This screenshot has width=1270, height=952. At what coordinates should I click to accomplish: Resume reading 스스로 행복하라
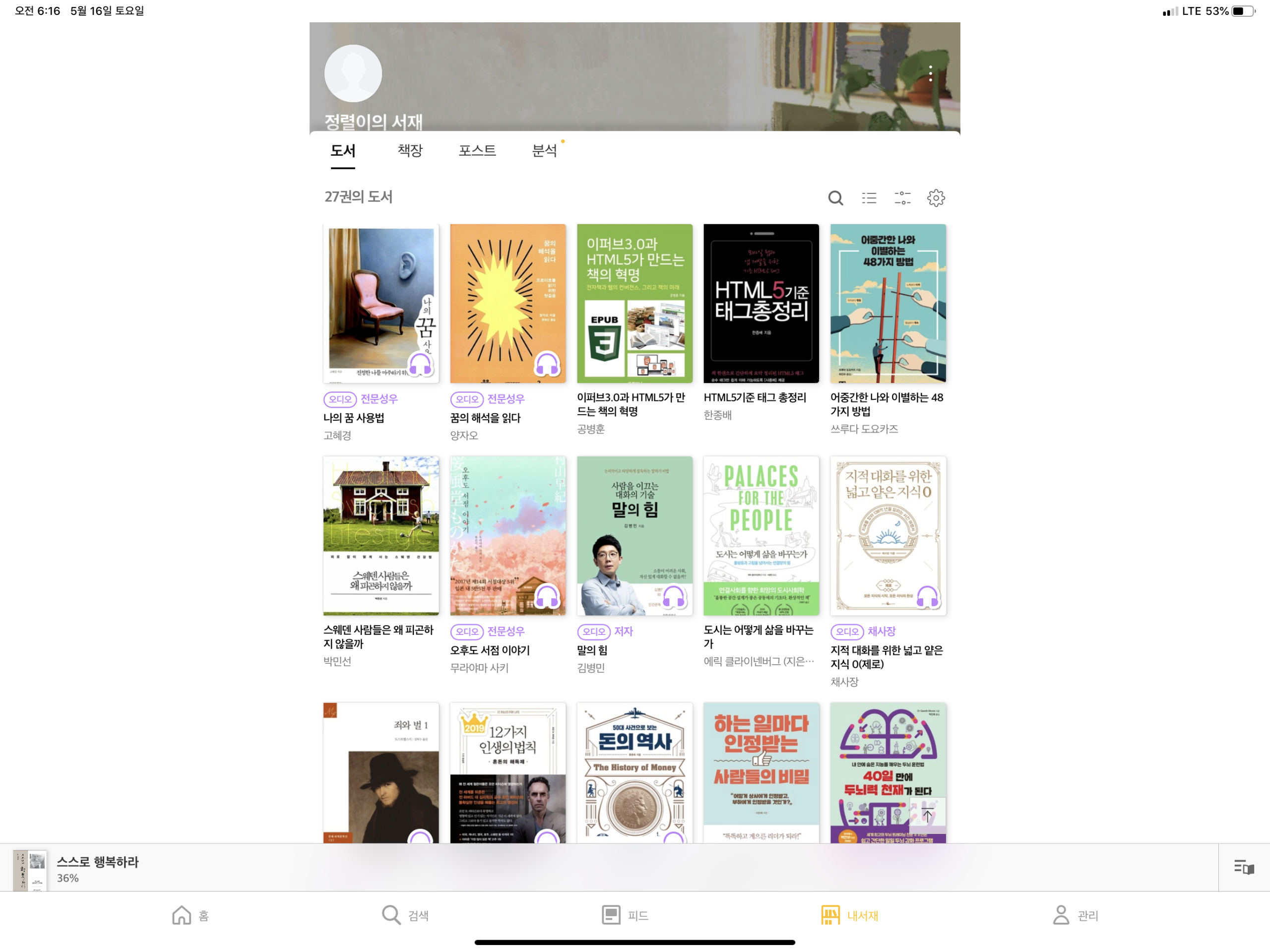point(98,868)
